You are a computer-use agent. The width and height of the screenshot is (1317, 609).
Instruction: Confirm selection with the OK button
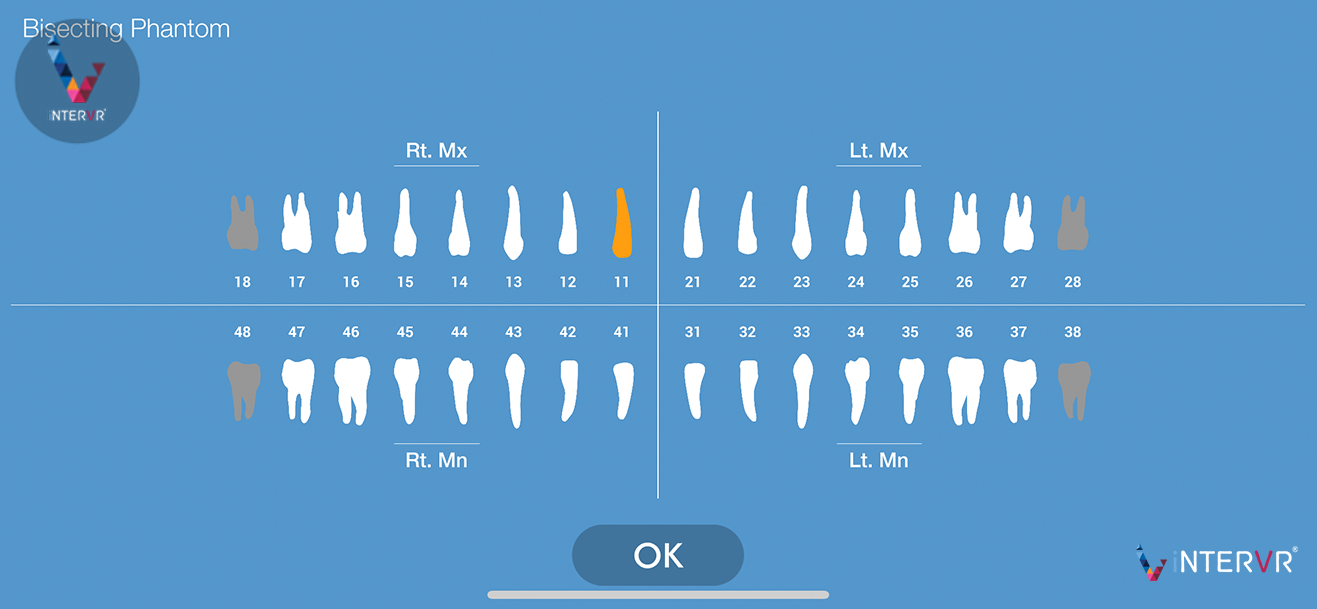coord(657,555)
